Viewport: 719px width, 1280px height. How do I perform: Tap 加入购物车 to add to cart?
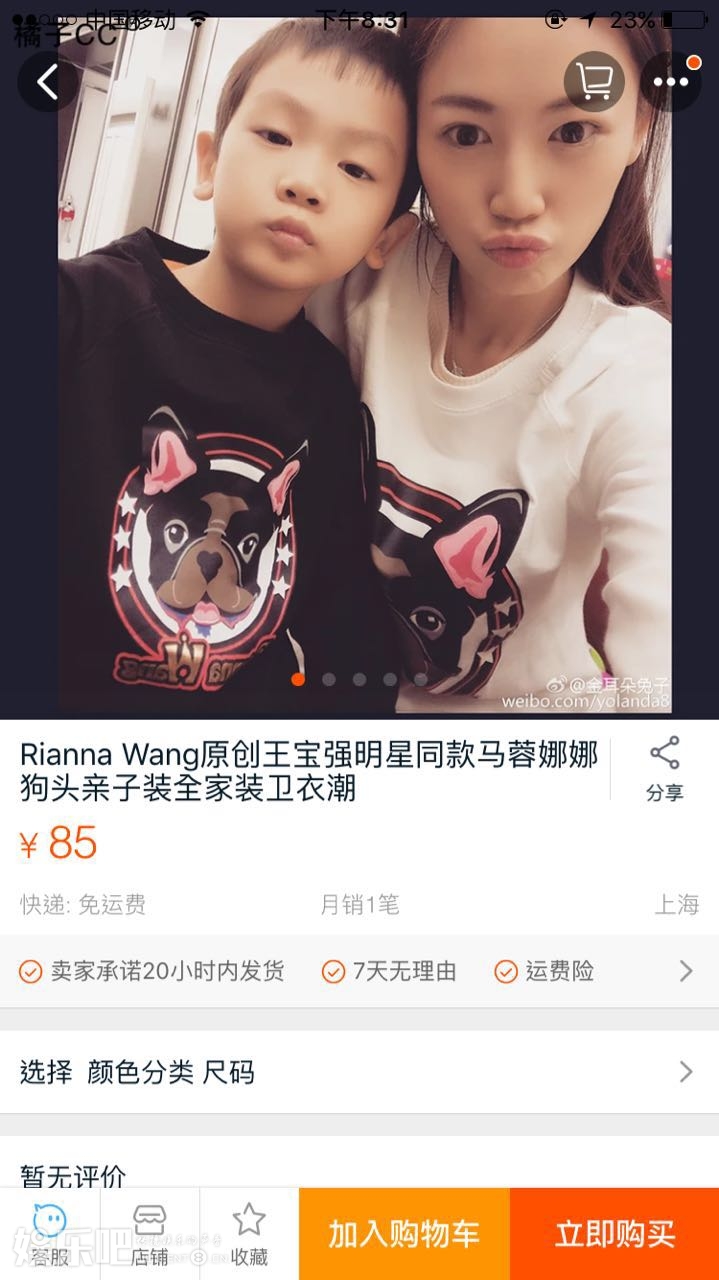[x=404, y=1234]
